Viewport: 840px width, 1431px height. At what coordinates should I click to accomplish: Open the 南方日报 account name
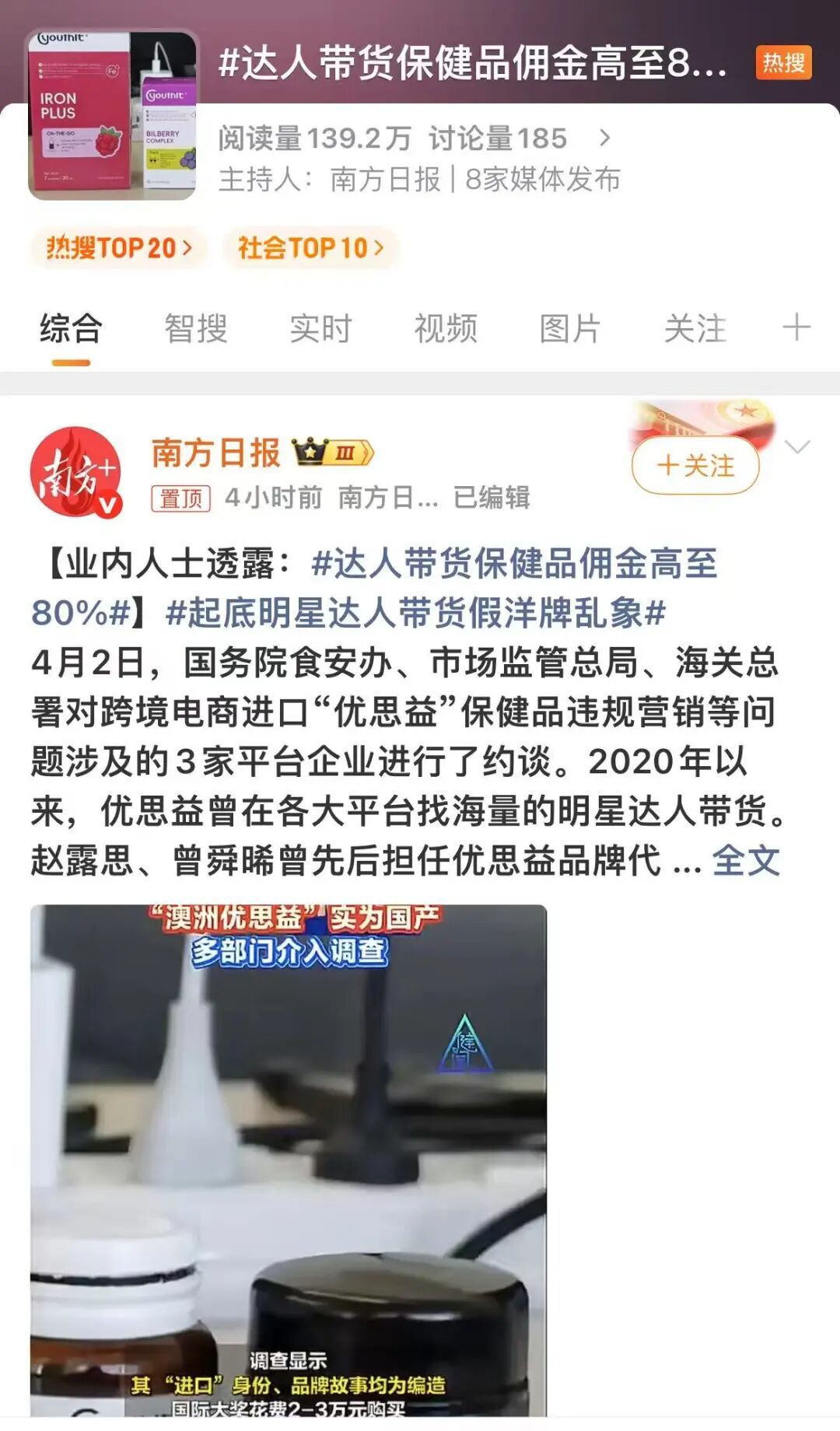215,453
